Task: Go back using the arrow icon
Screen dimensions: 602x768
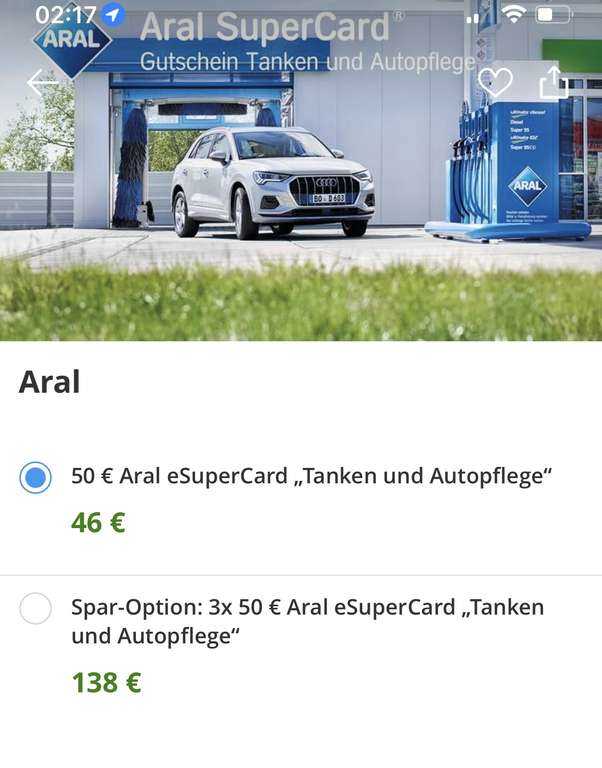Action: (42, 83)
